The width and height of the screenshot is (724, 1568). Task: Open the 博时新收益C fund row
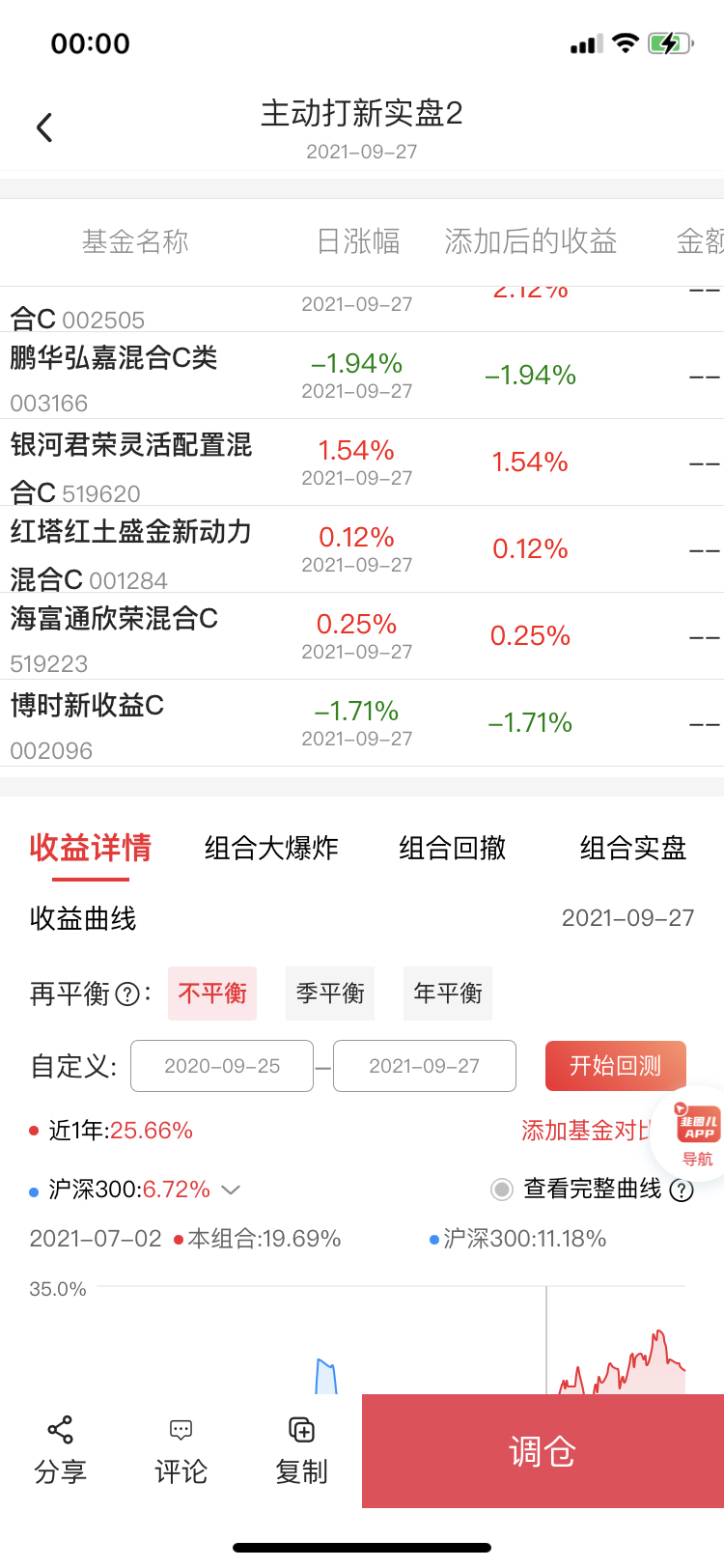click(x=87, y=722)
